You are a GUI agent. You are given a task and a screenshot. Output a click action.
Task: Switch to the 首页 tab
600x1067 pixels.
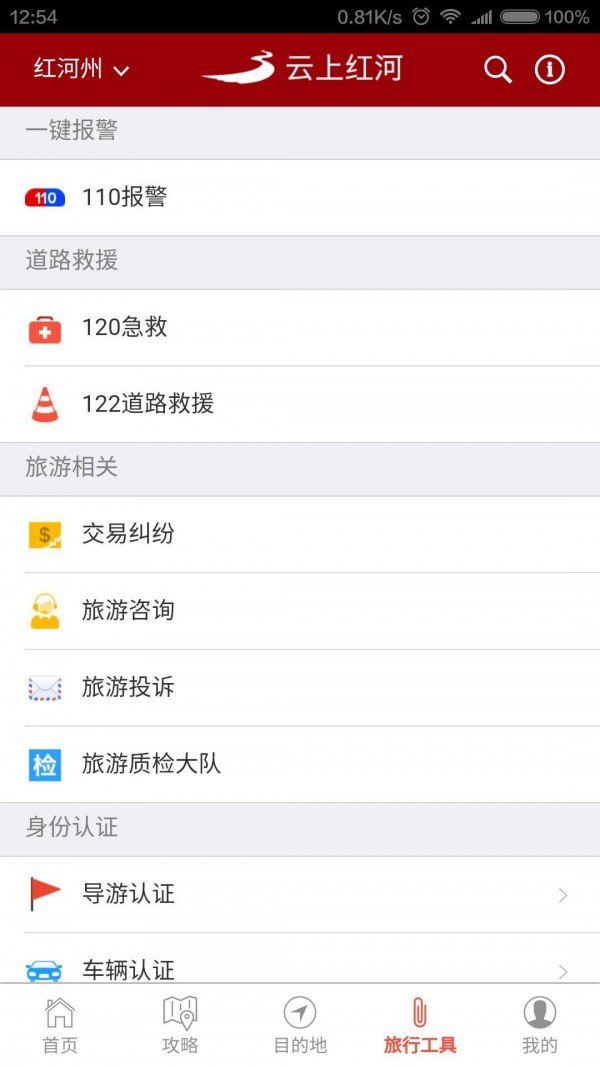point(60,1025)
